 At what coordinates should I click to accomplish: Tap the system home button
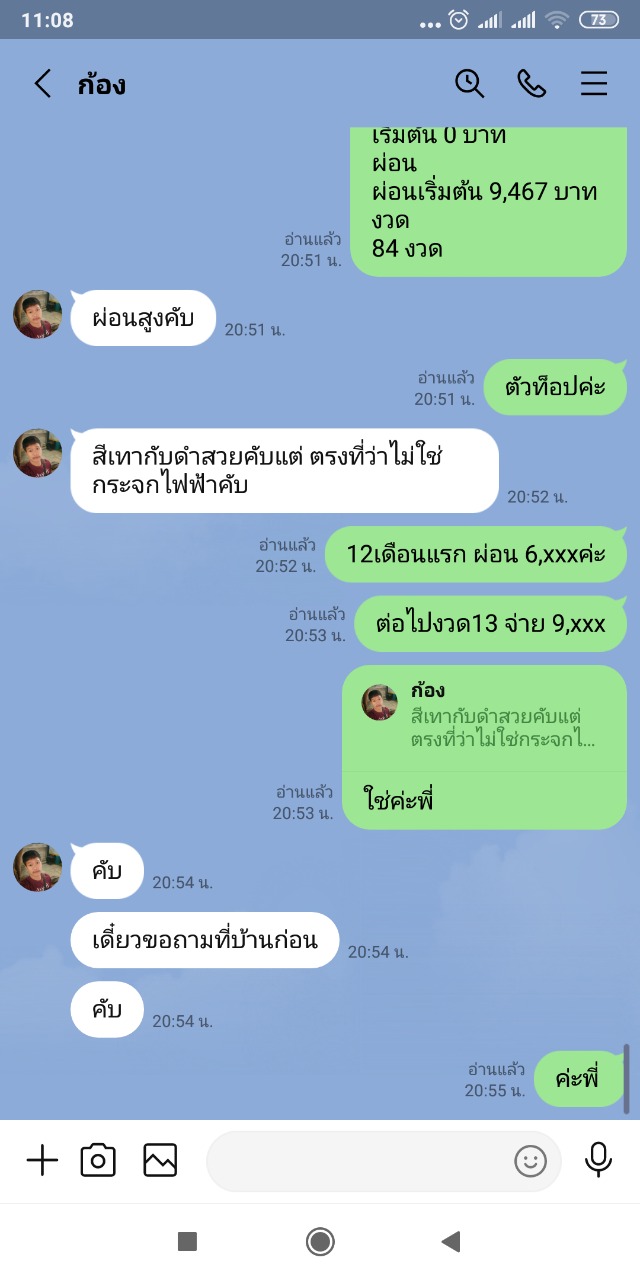pos(320,1242)
